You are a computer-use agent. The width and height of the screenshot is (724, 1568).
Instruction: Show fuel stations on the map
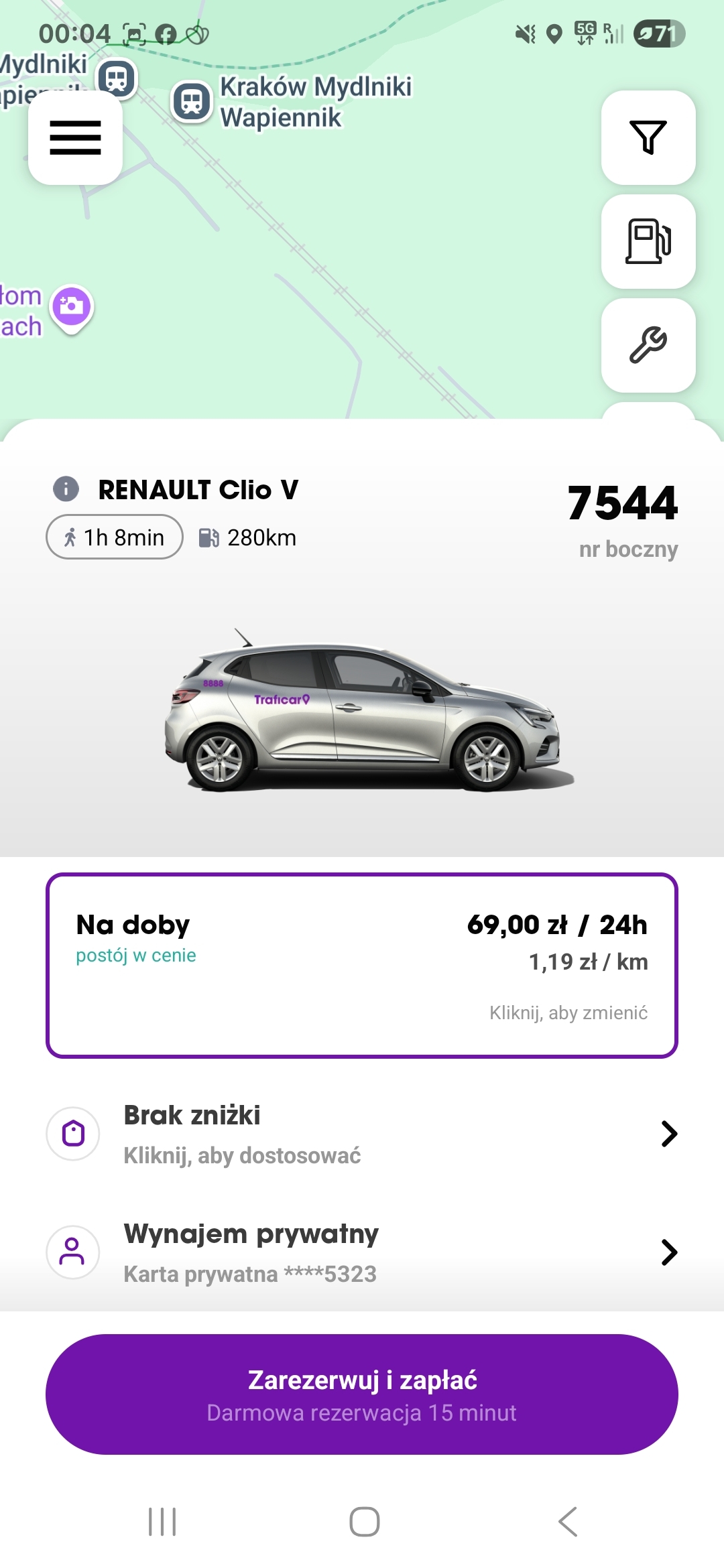click(648, 241)
